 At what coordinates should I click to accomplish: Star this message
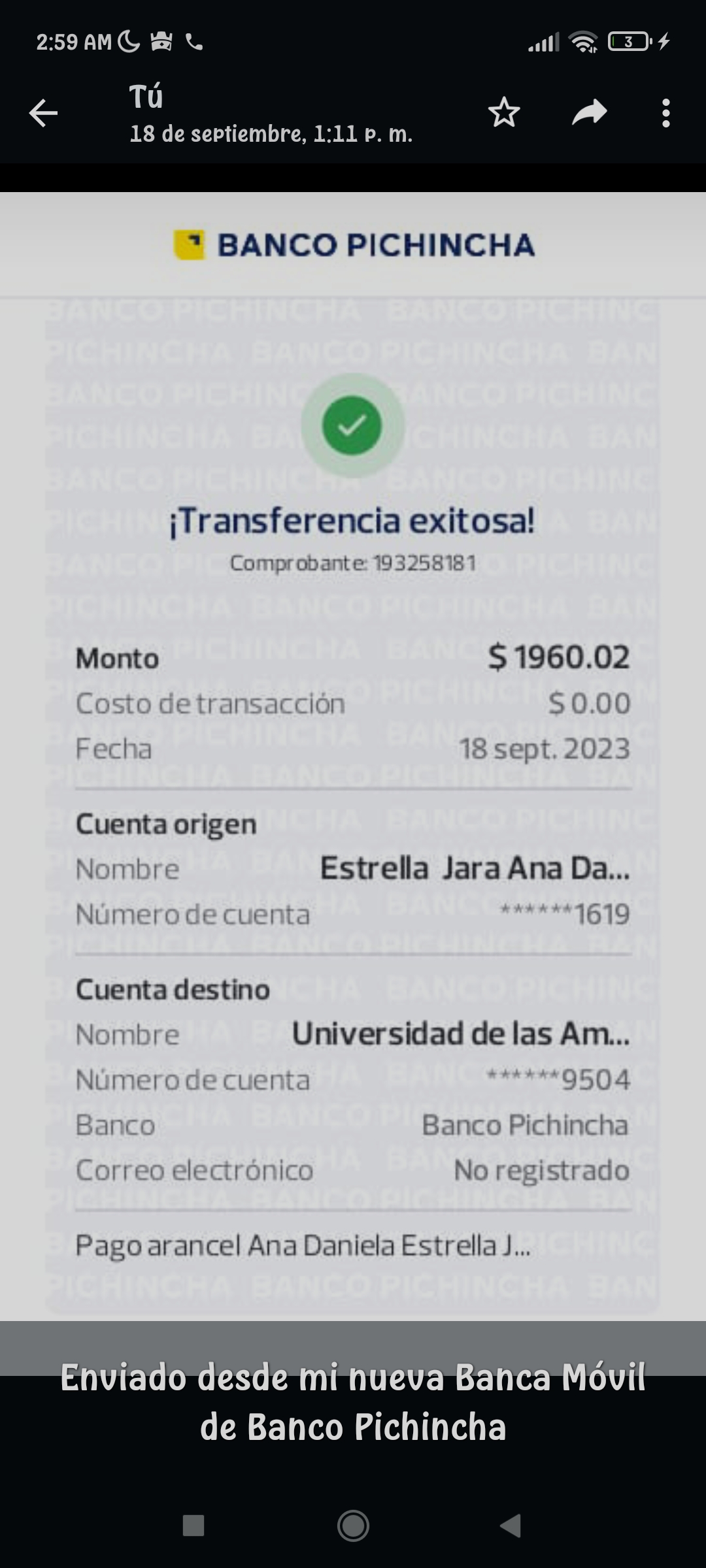(x=504, y=113)
